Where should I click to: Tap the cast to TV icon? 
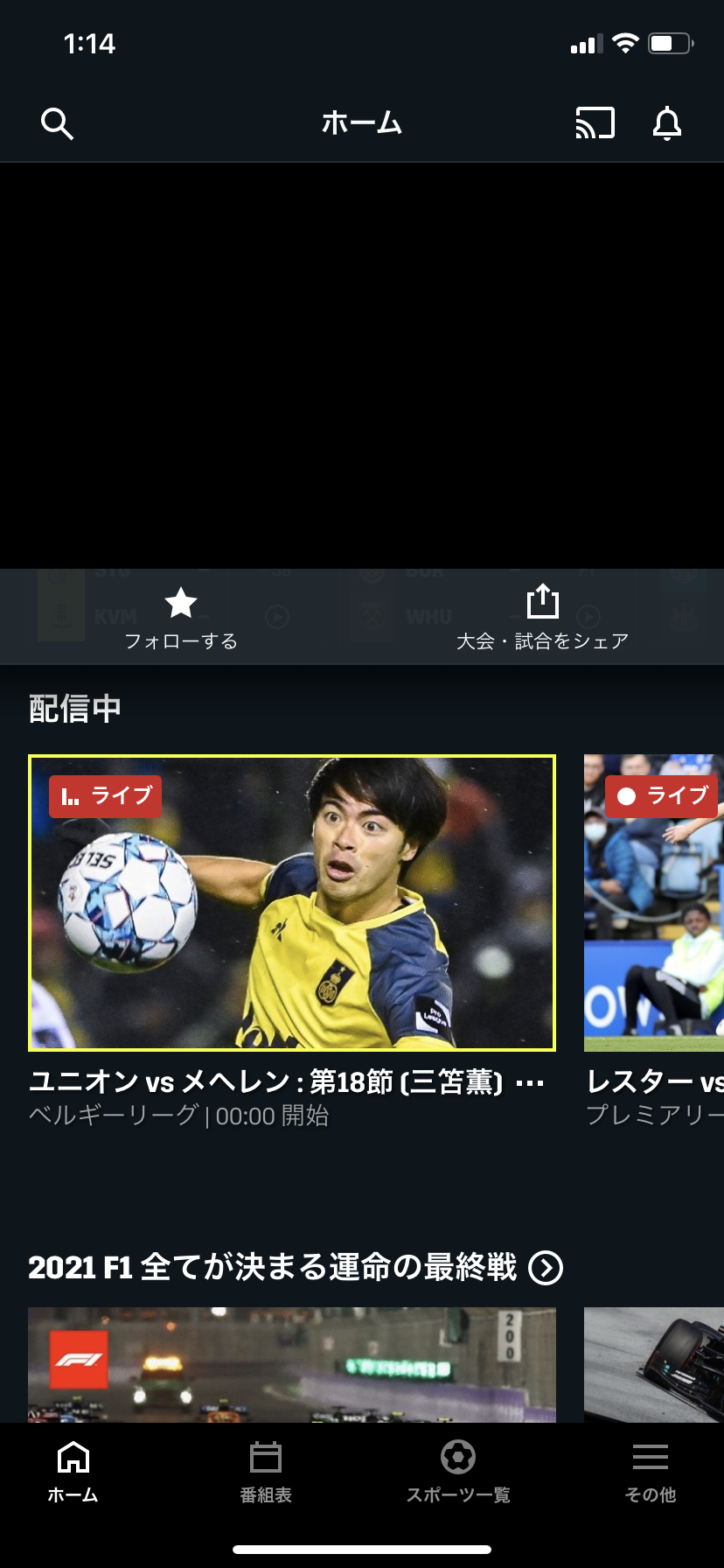595,123
